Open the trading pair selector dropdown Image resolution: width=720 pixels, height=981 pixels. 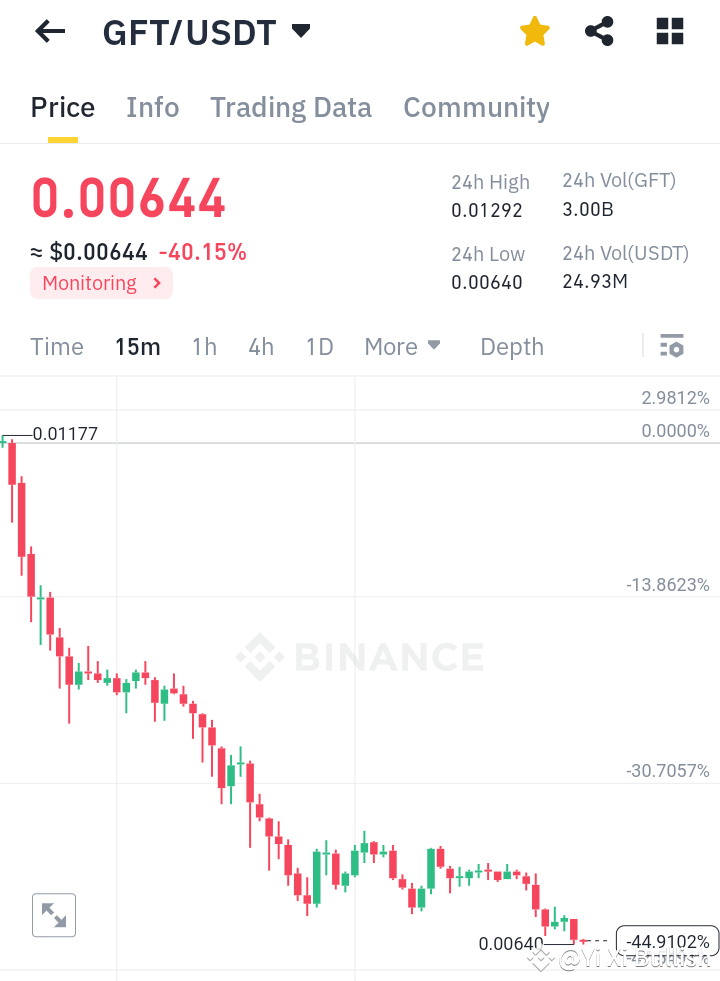299,31
